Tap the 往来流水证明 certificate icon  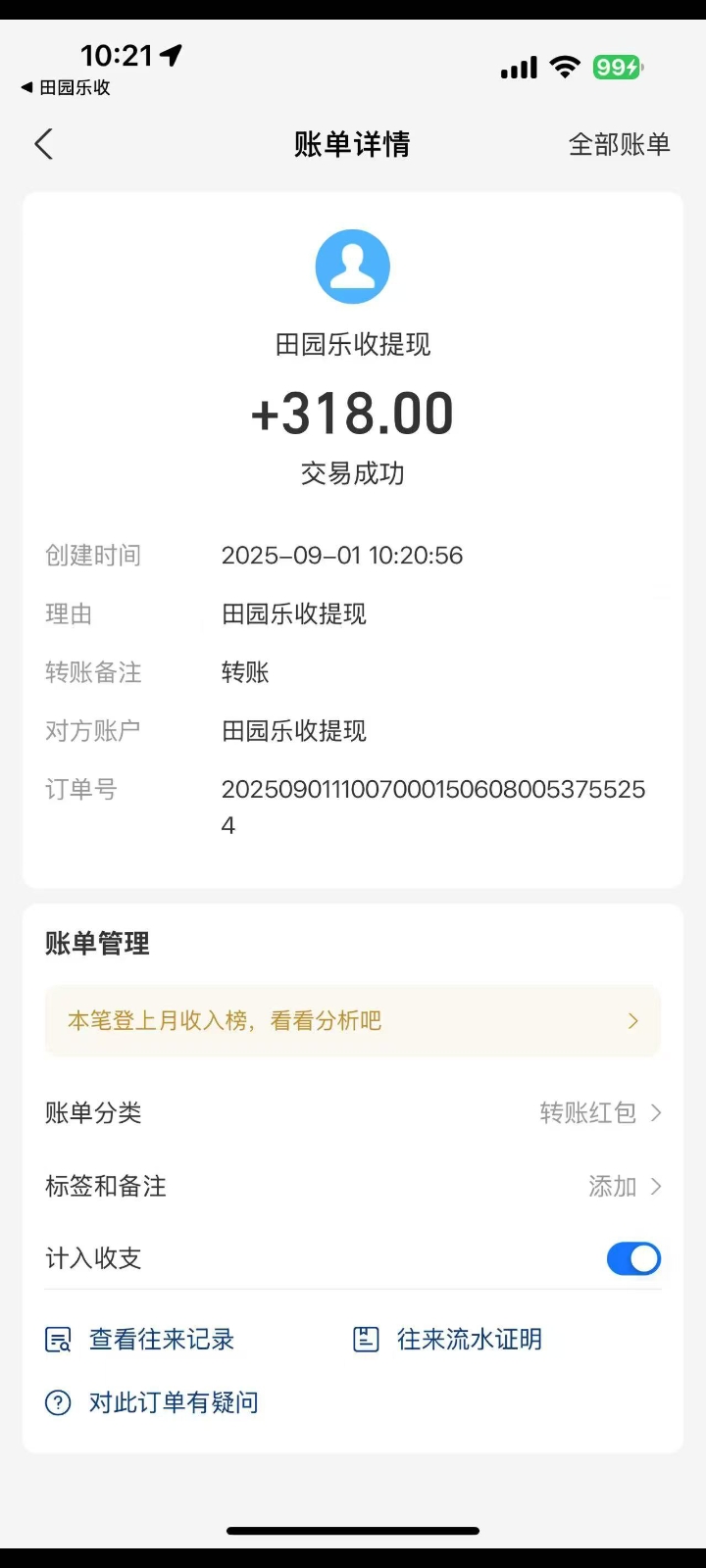[365, 1339]
